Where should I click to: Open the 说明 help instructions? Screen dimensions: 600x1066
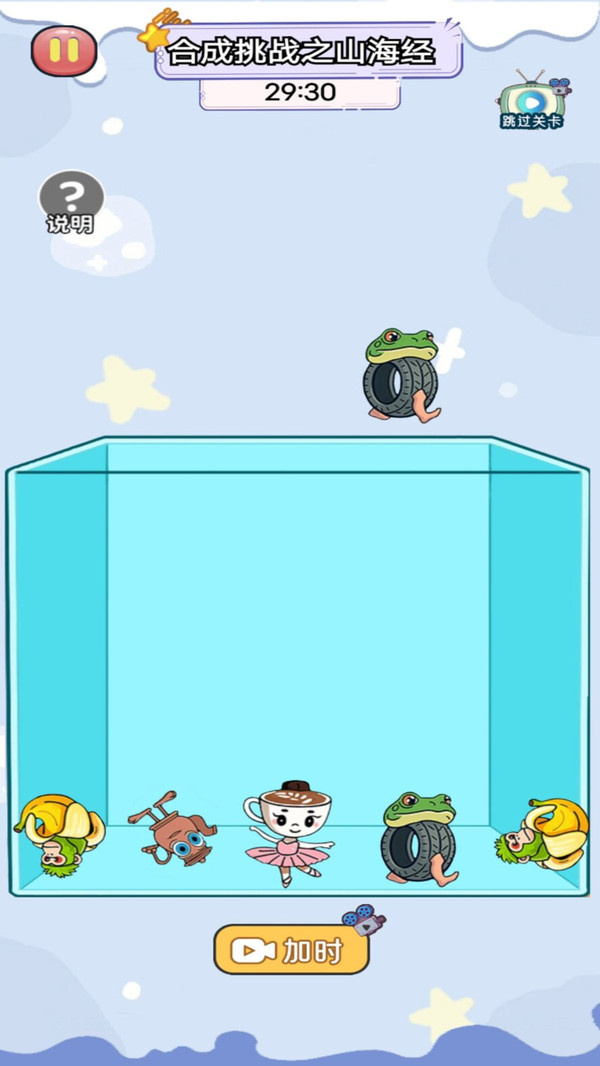click(71, 202)
